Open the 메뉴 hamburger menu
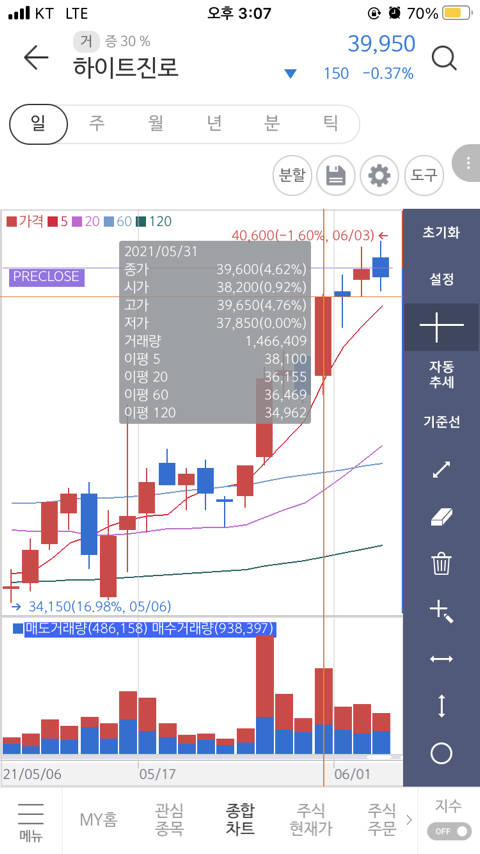480x854 pixels. [x=31, y=821]
